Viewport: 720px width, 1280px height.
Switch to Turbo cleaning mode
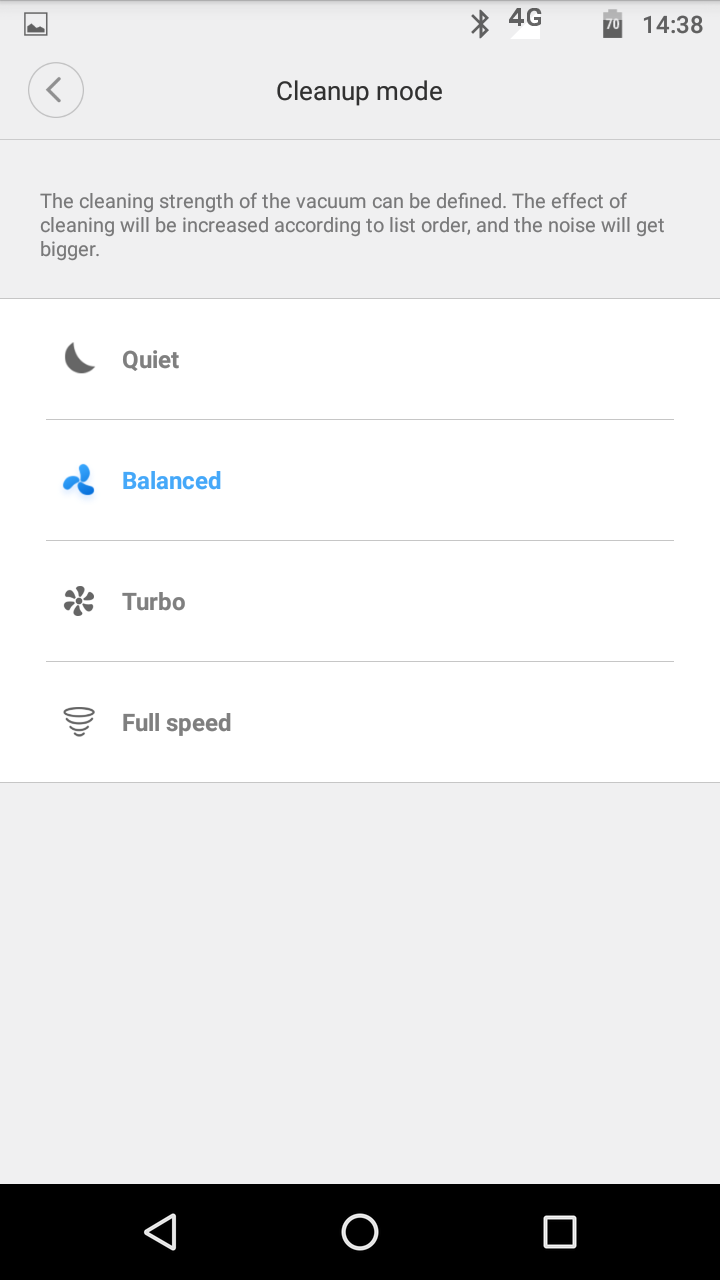click(x=360, y=601)
